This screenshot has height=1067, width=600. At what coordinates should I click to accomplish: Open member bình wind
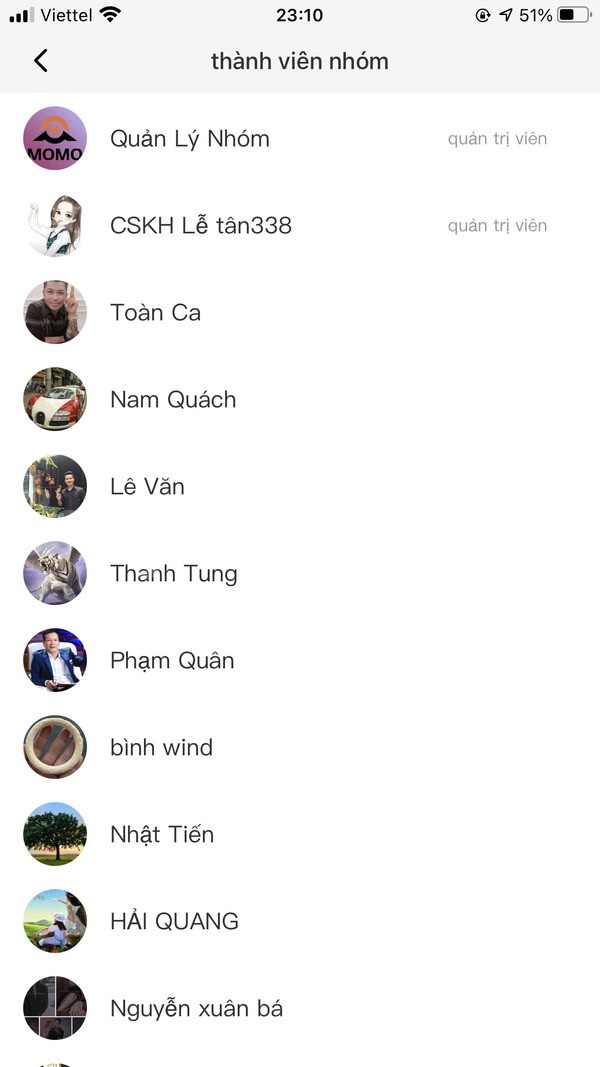pos(300,747)
